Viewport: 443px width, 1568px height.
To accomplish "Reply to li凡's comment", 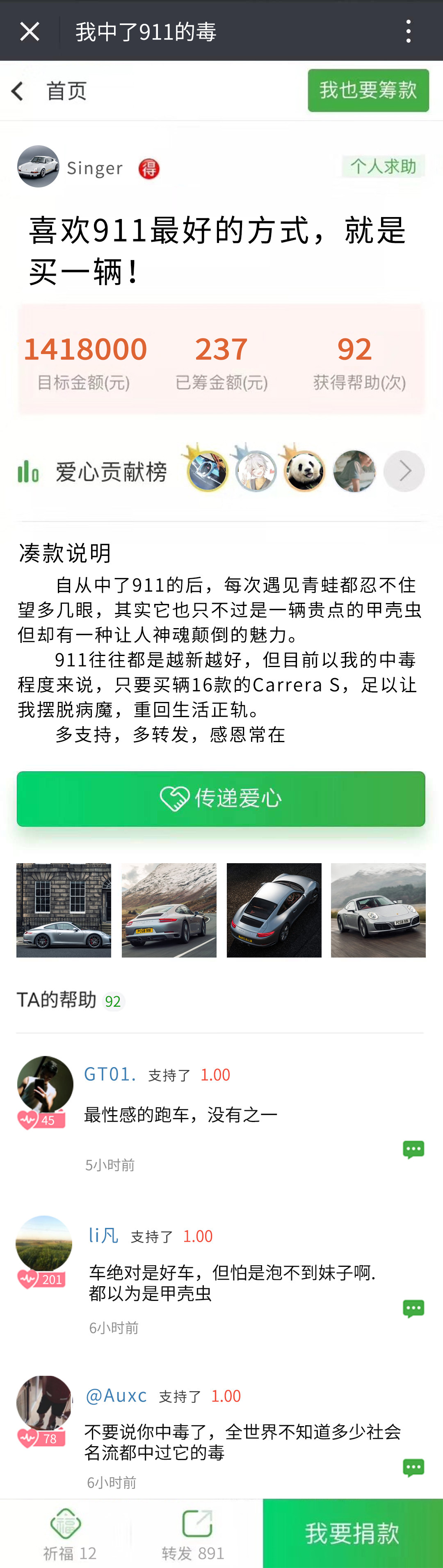I will pos(413,1309).
